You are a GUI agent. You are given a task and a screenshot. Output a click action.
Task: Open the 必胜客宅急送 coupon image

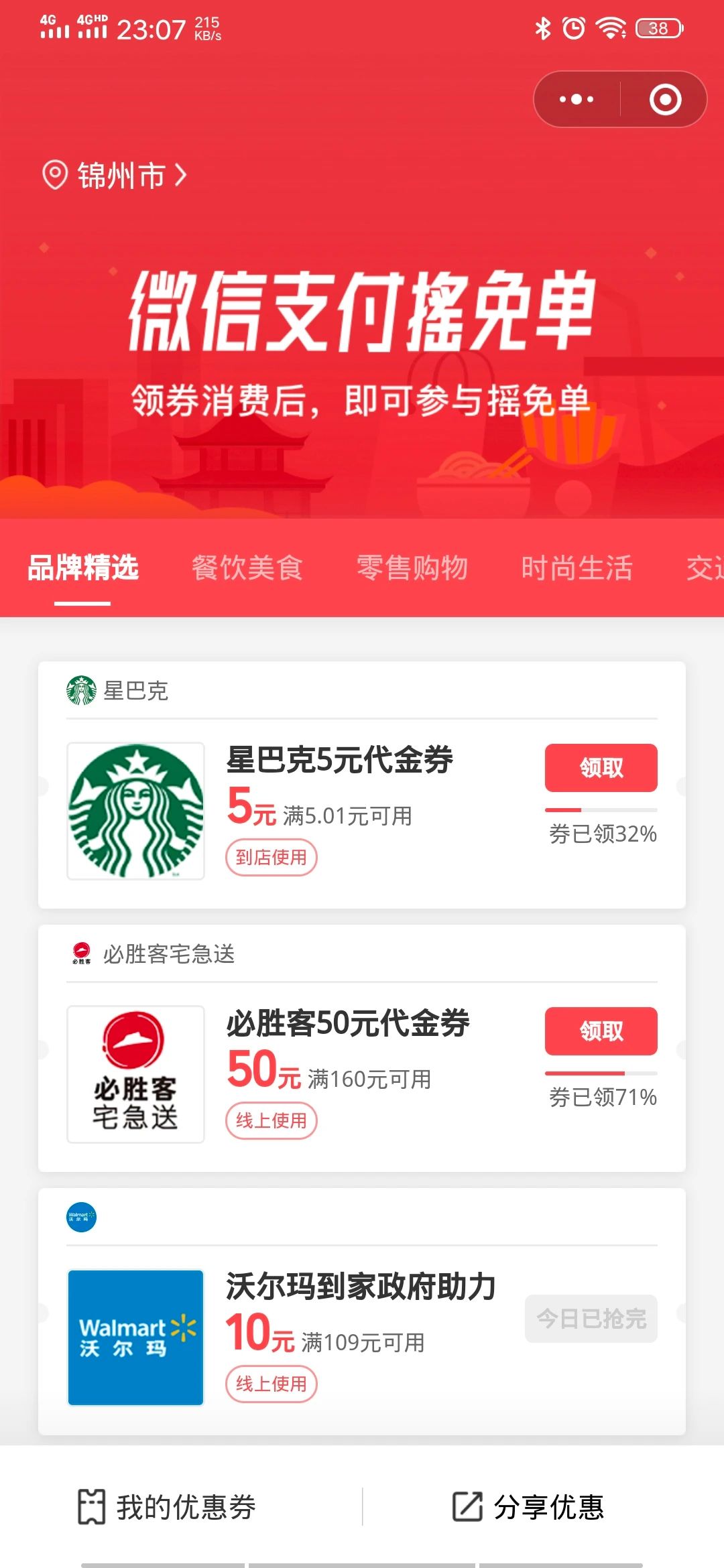[135, 1074]
